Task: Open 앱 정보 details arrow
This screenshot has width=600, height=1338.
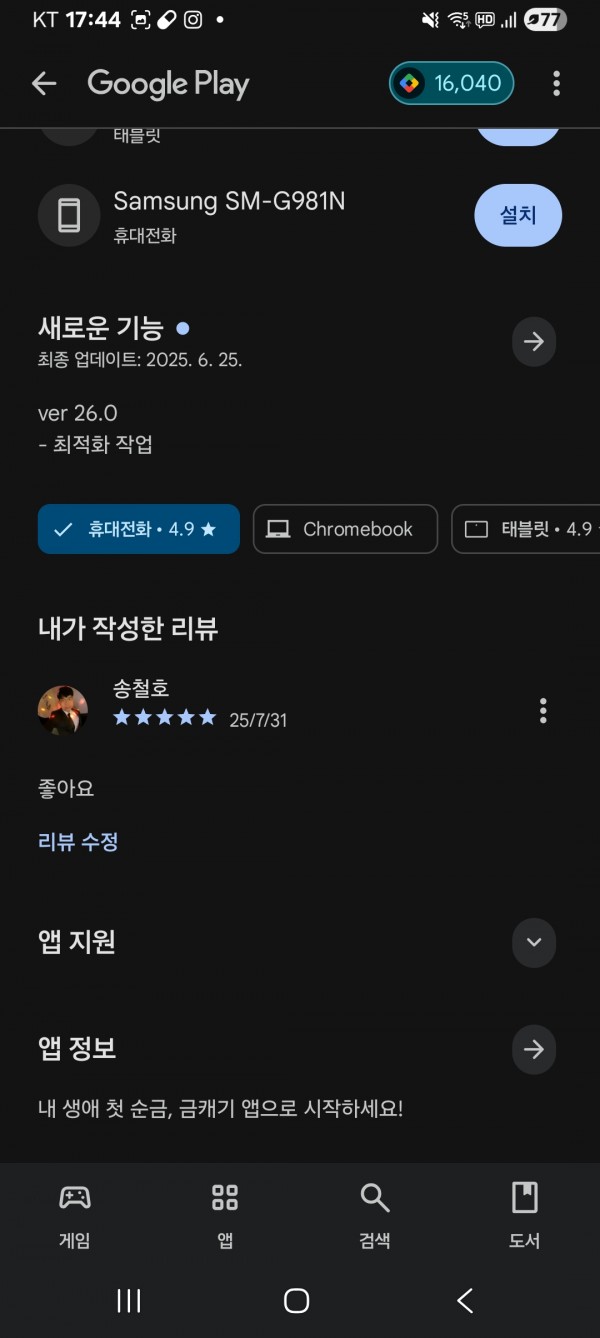Action: click(534, 1049)
